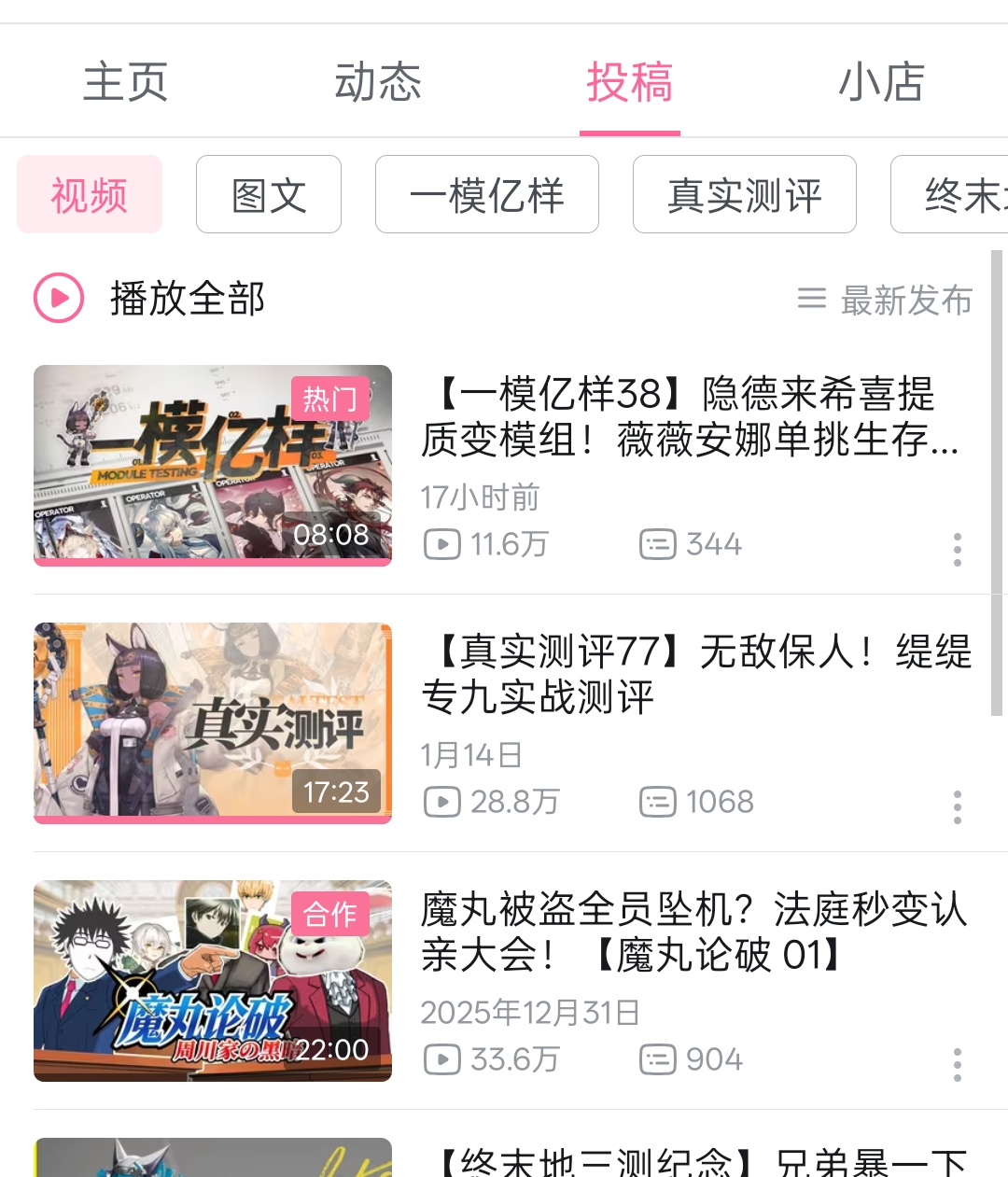Open the 动态 tab
Screen dimensions: 1008x1177
tap(378, 82)
